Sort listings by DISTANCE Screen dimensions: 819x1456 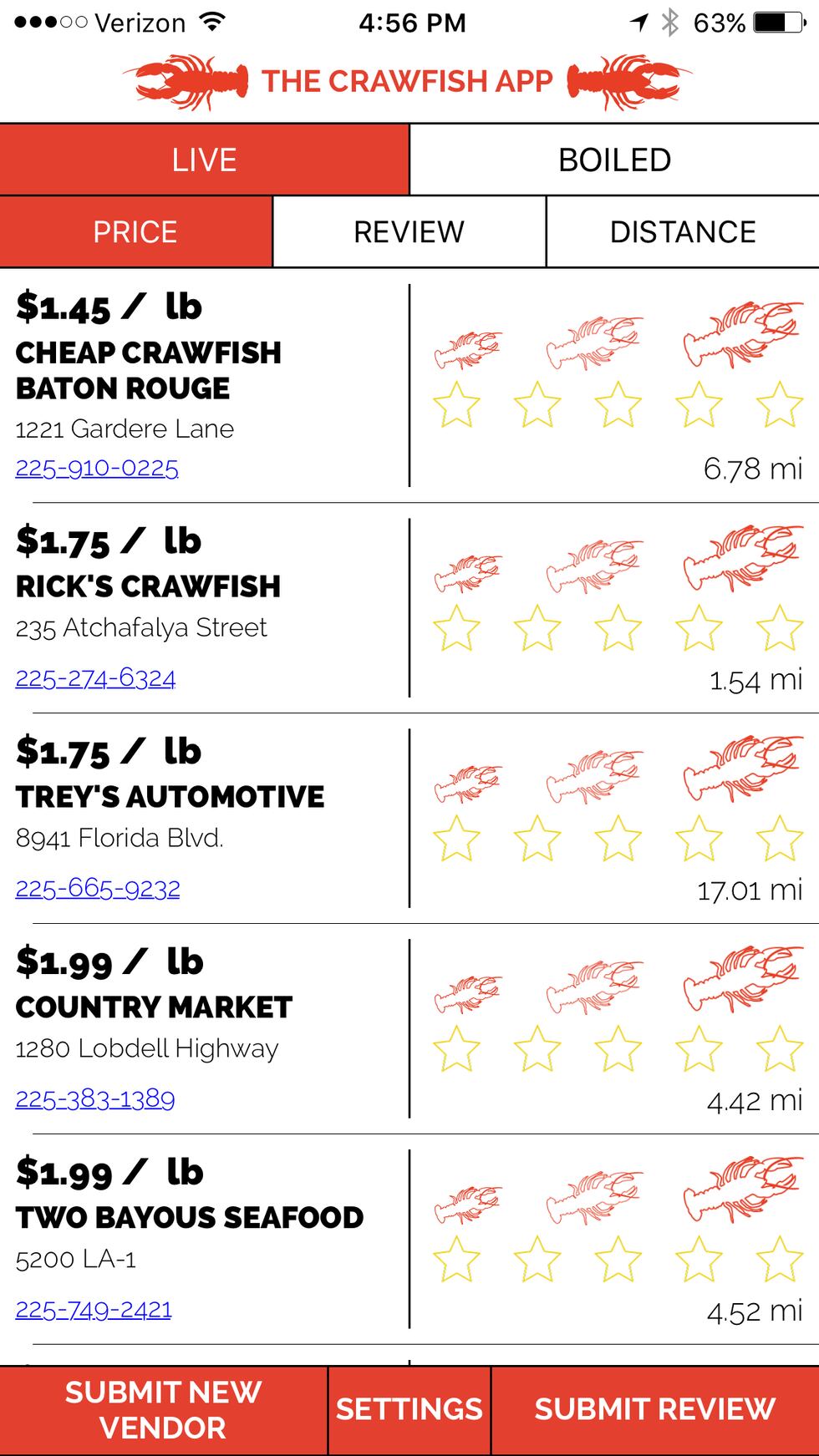tap(681, 231)
